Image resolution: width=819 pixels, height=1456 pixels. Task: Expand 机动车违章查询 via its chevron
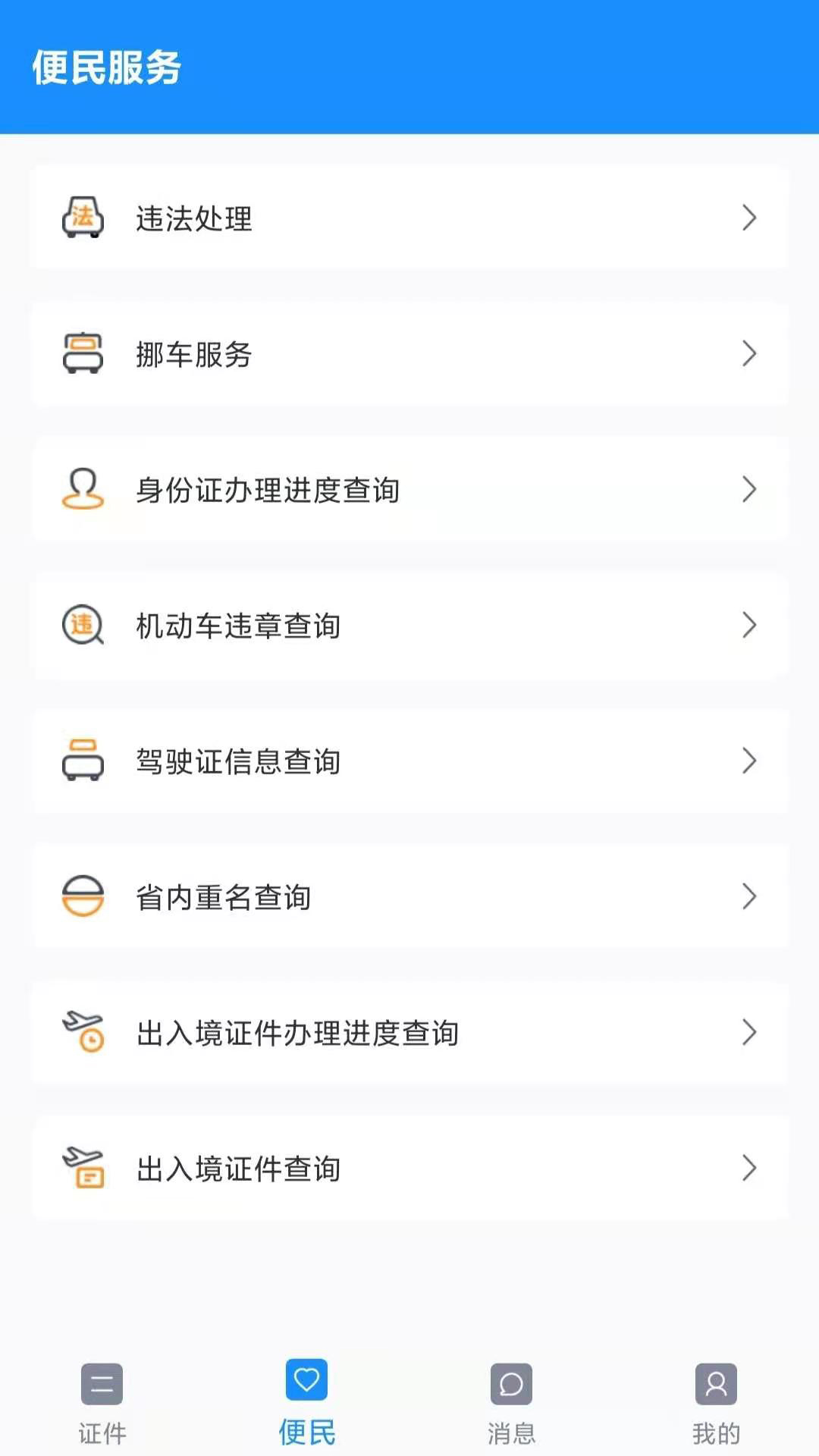click(x=750, y=625)
